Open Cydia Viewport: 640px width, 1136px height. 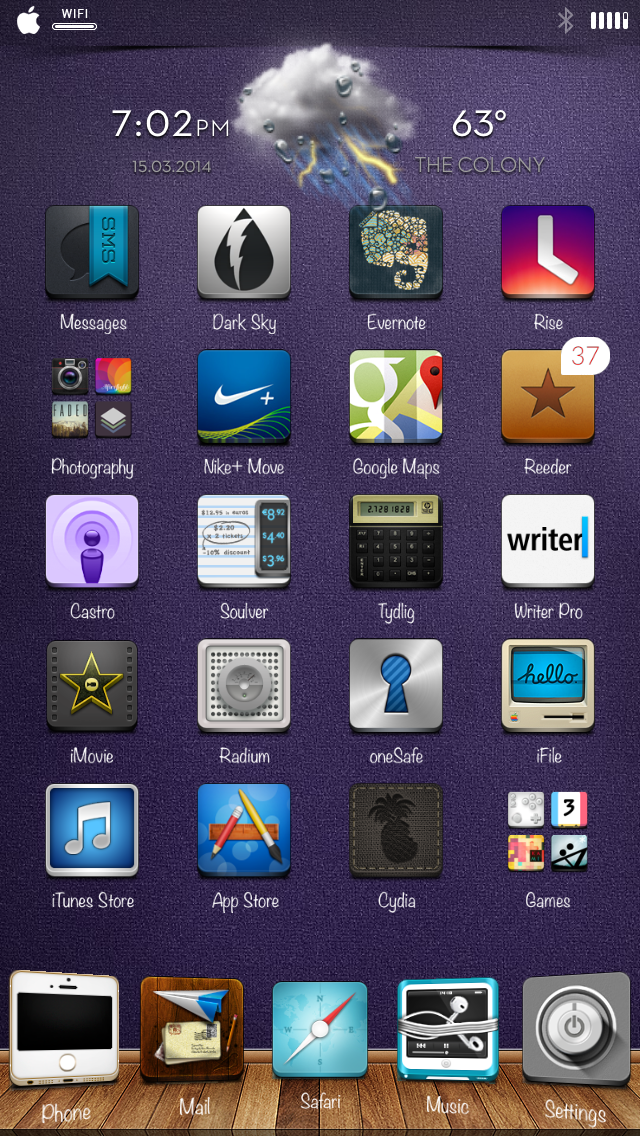[x=396, y=830]
